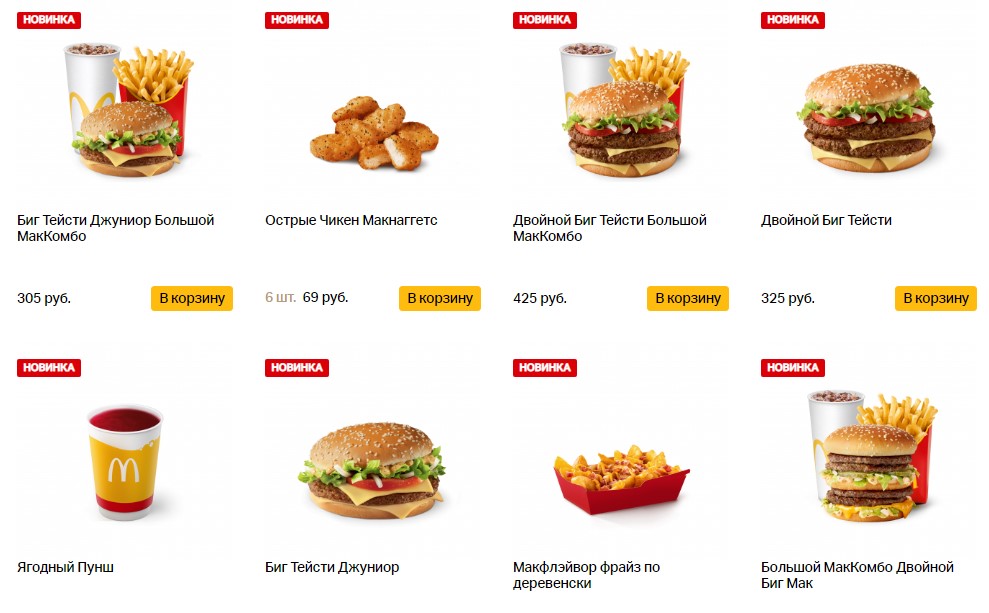
Task: Open Биг Тейсти Джуниор Большой МакКомбо product card
Action: tap(125, 110)
